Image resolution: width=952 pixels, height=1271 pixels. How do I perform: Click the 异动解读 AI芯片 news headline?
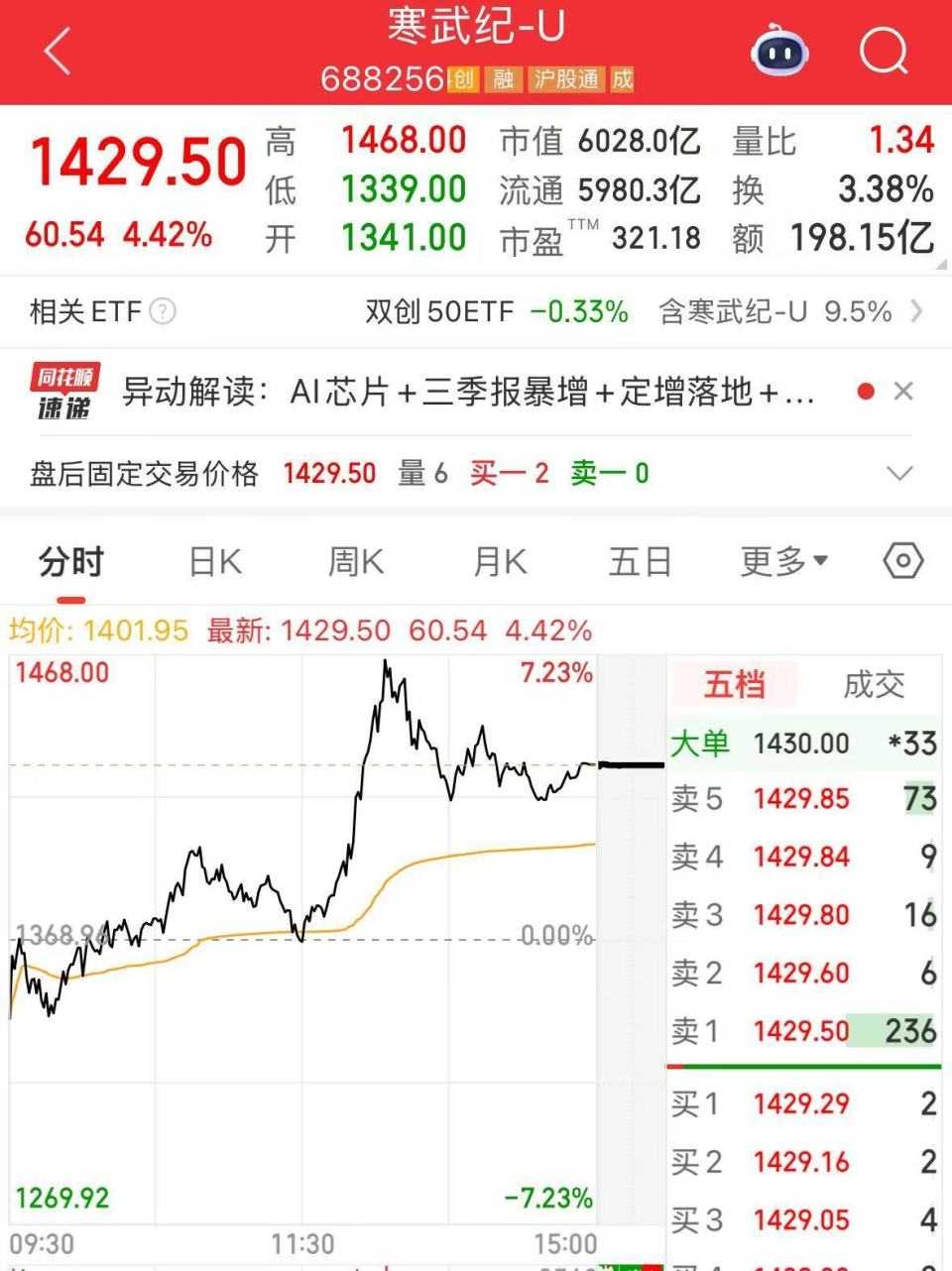(x=466, y=391)
